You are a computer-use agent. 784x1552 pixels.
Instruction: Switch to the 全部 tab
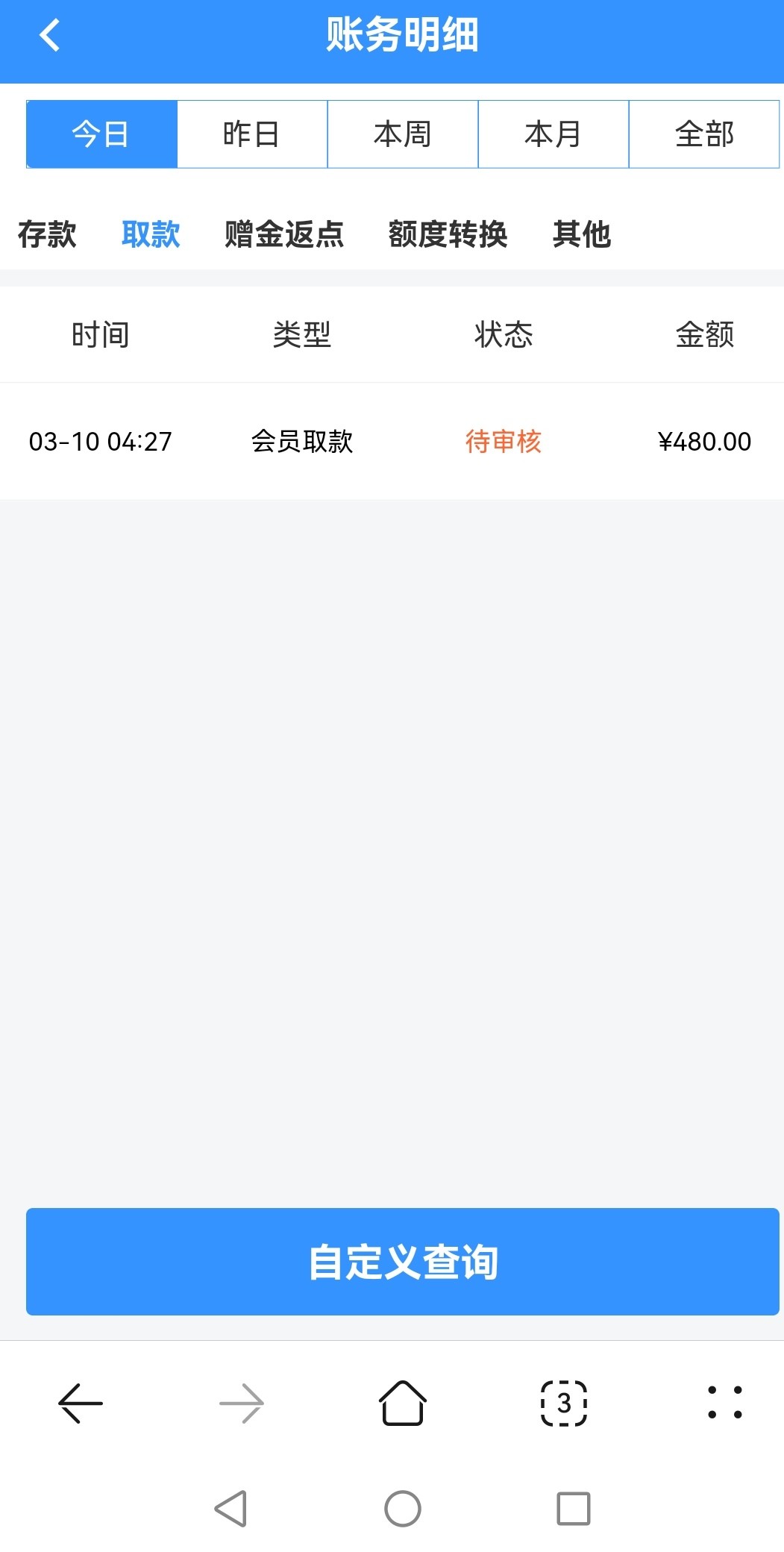pos(704,134)
